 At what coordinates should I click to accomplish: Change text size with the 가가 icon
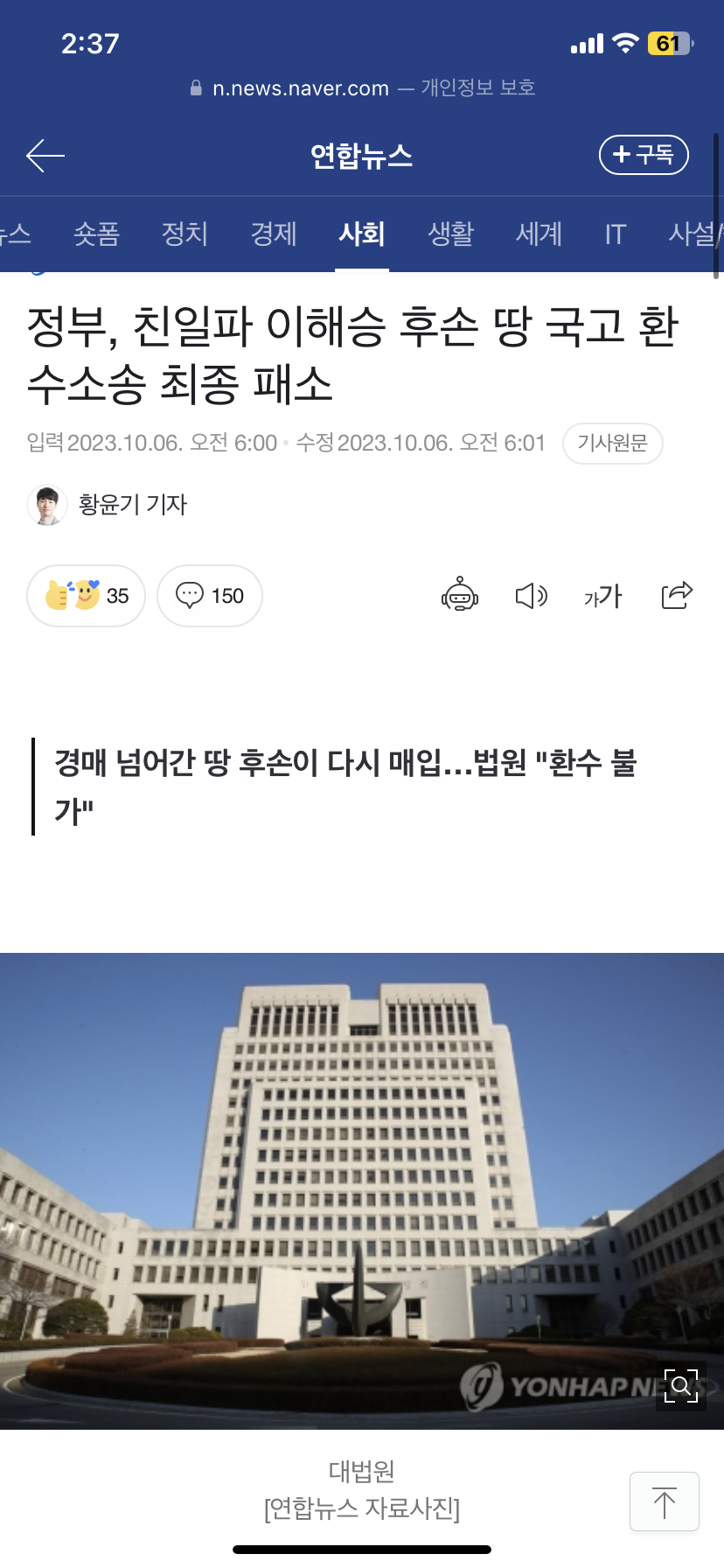click(603, 596)
